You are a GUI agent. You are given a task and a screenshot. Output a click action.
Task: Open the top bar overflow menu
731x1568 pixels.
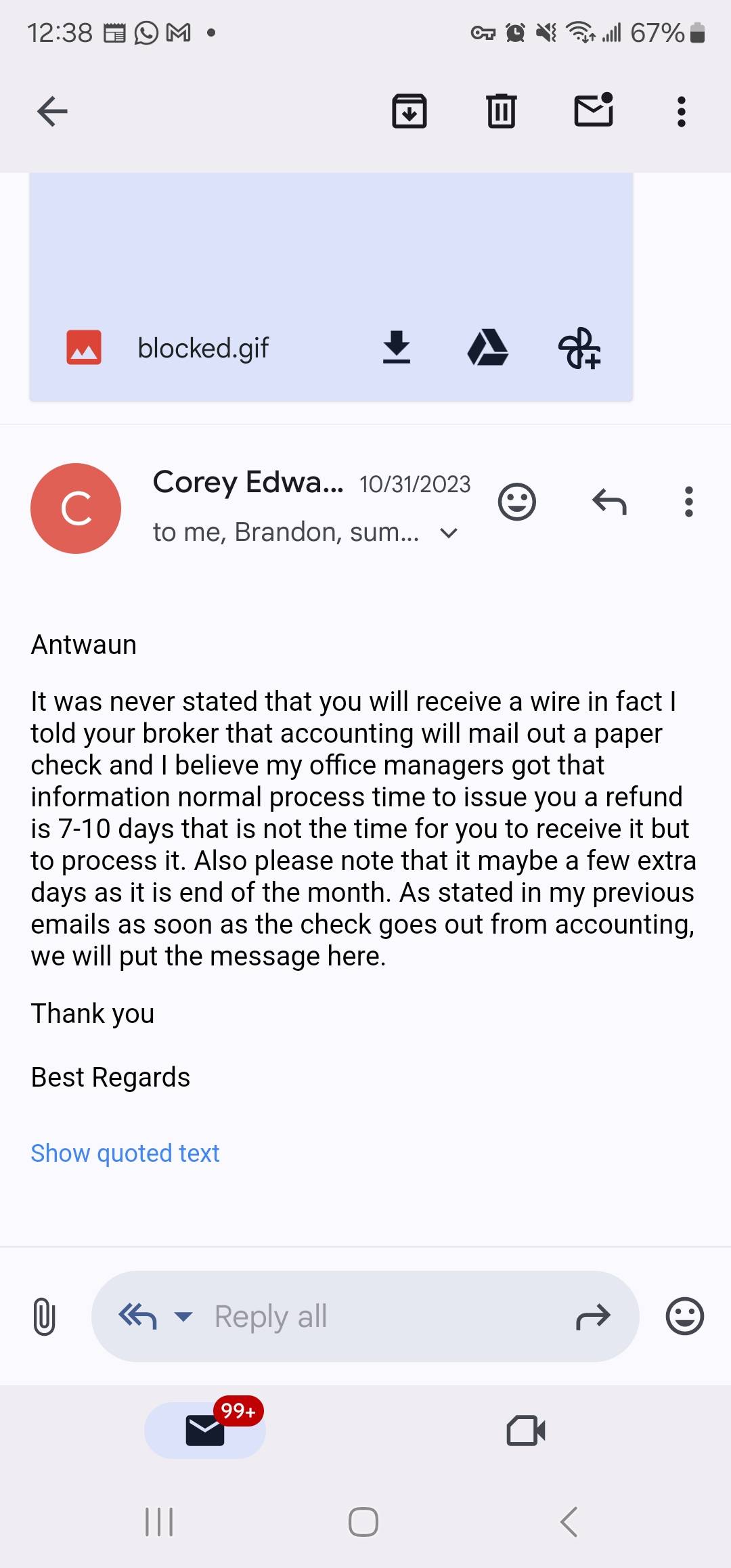pos(682,112)
